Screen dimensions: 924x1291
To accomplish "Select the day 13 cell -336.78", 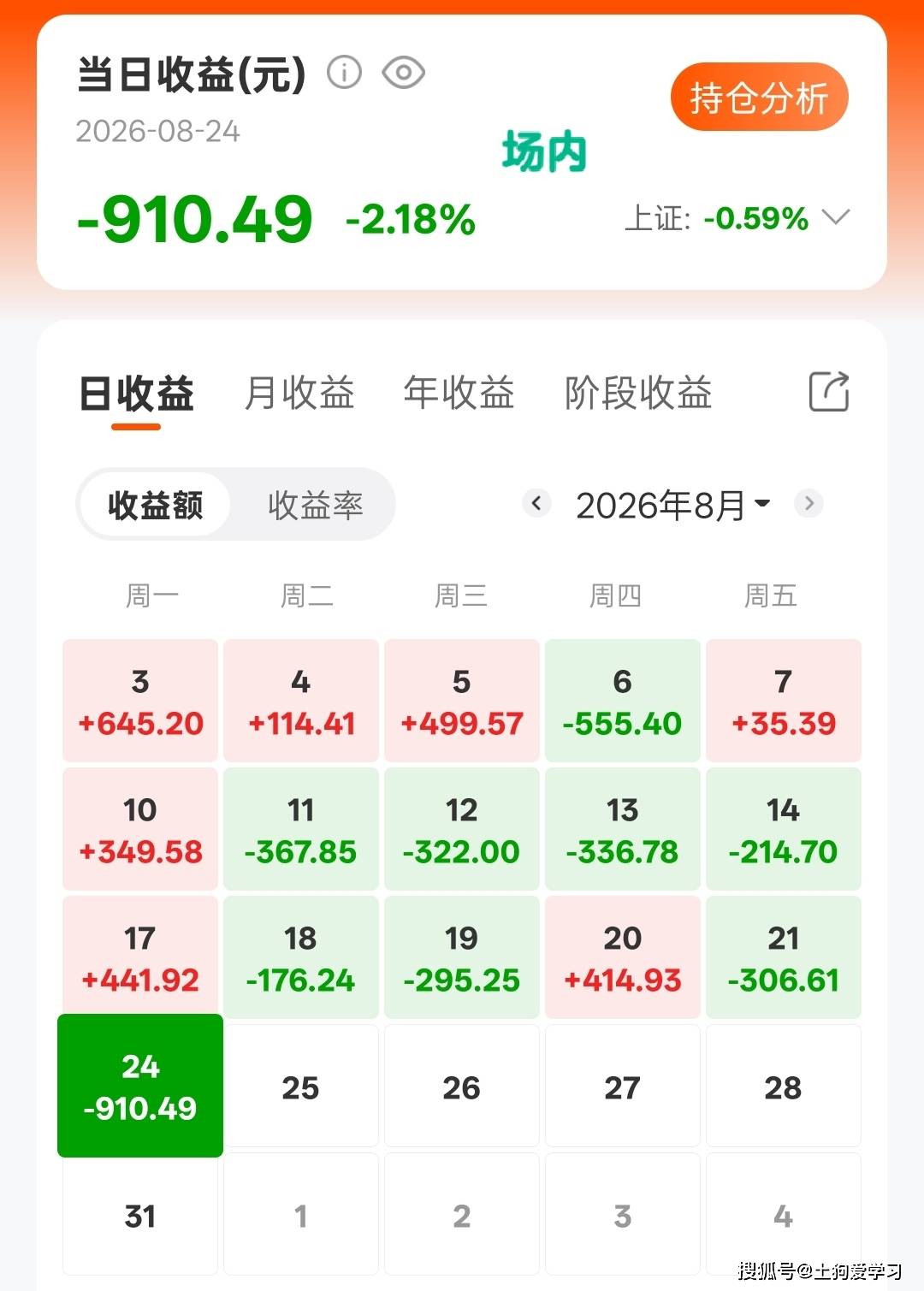I will point(623,829).
